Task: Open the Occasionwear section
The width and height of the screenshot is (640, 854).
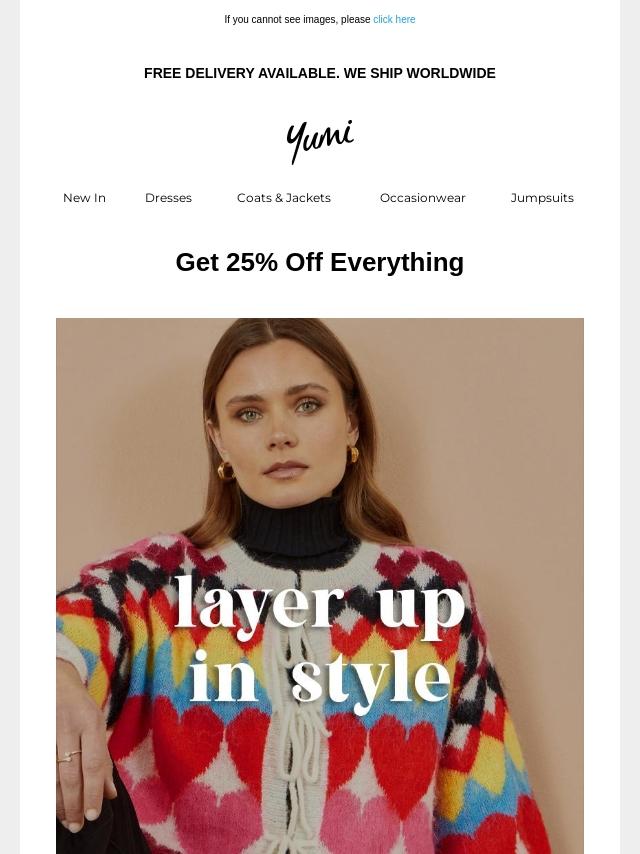Action: pyautogui.click(x=422, y=198)
